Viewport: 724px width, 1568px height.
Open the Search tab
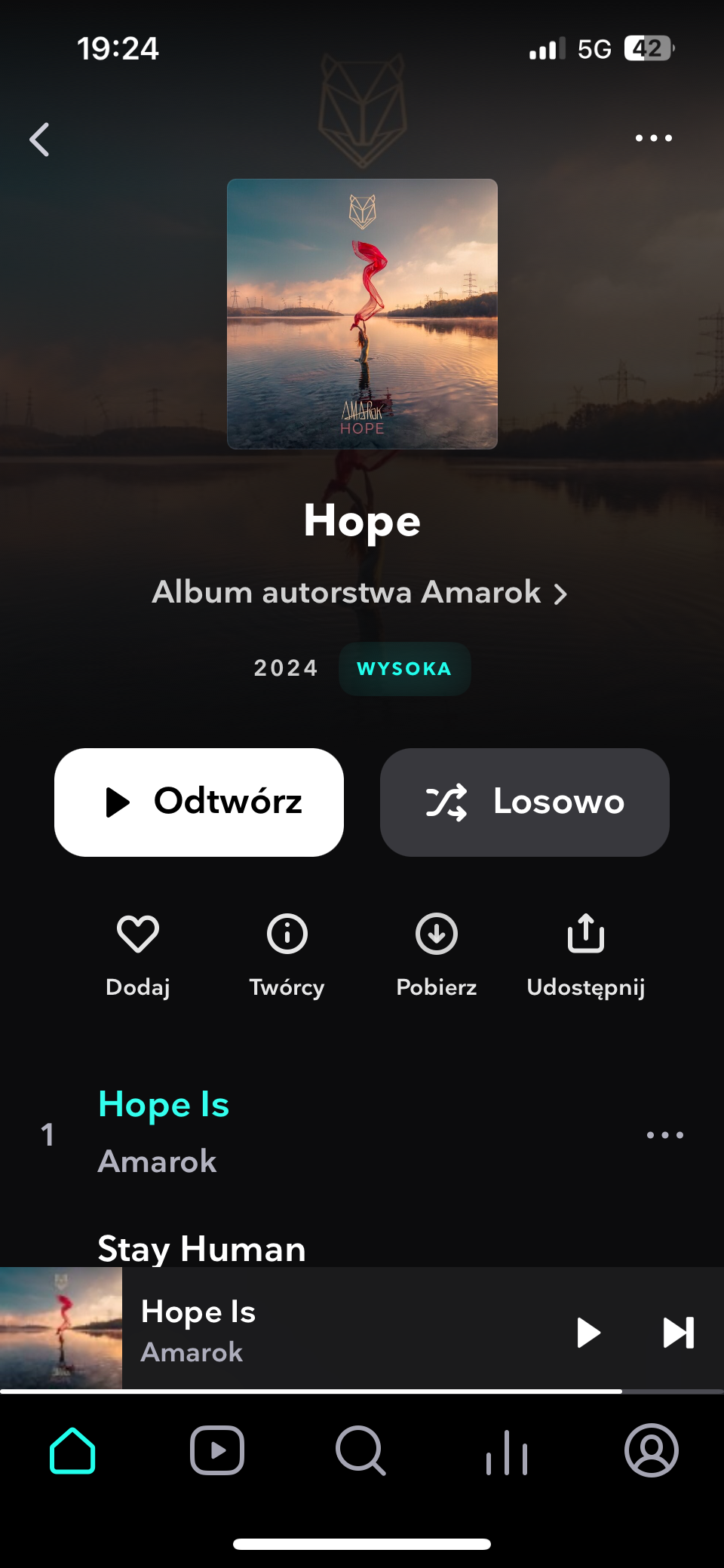361,1450
